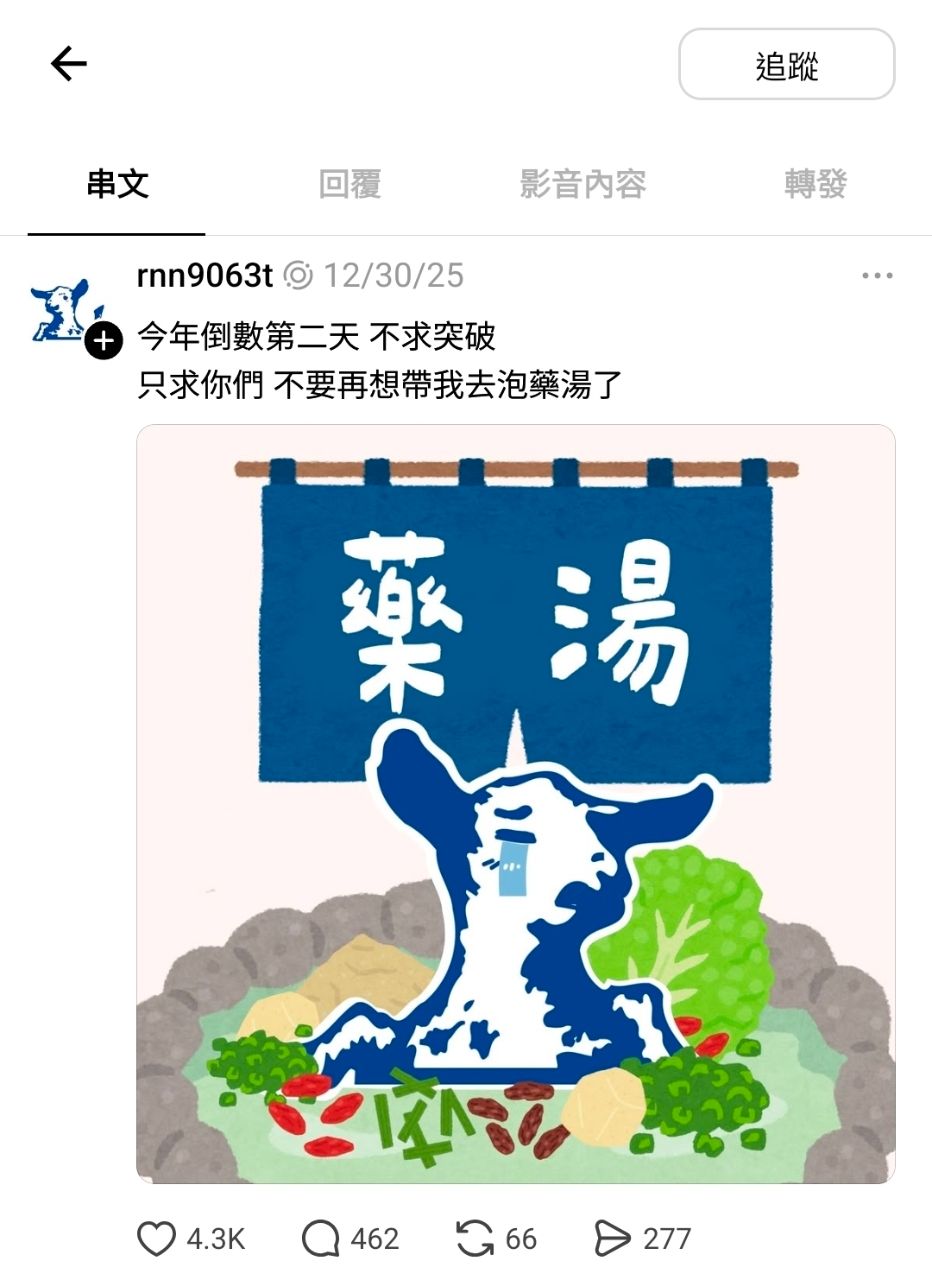
Task: Open the 藥湯 post image
Action: (515, 803)
